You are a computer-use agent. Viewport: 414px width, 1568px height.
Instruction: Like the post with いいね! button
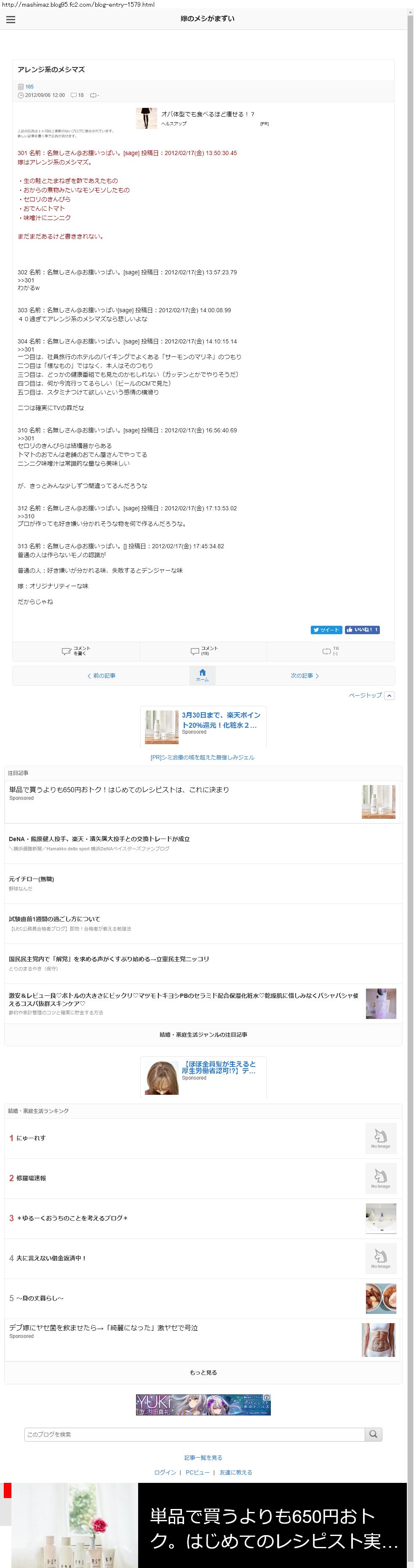(362, 630)
